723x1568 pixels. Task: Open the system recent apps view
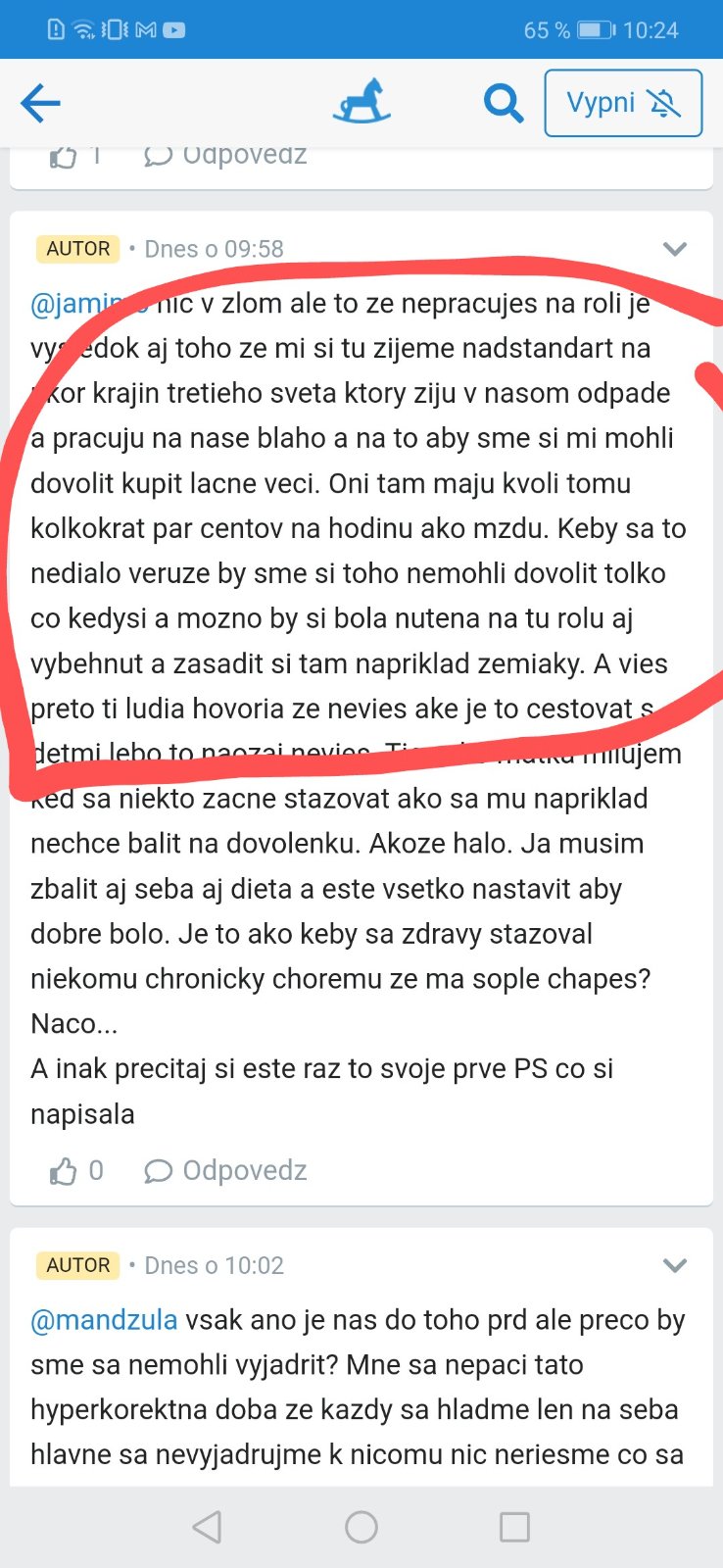pyautogui.click(x=514, y=1527)
